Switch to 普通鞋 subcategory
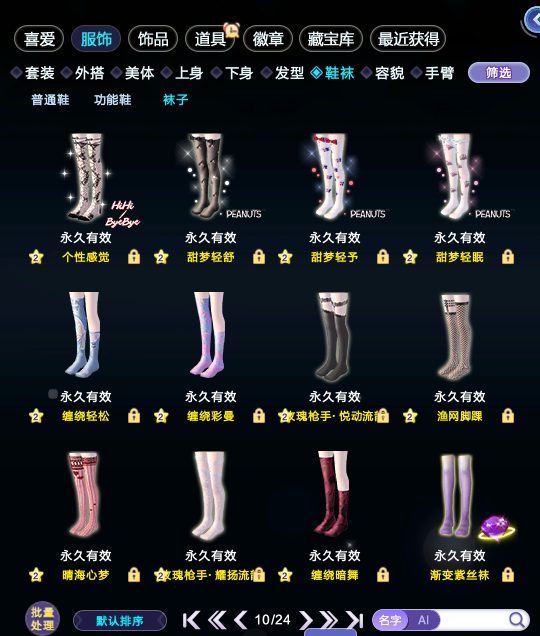 click(50, 100)
